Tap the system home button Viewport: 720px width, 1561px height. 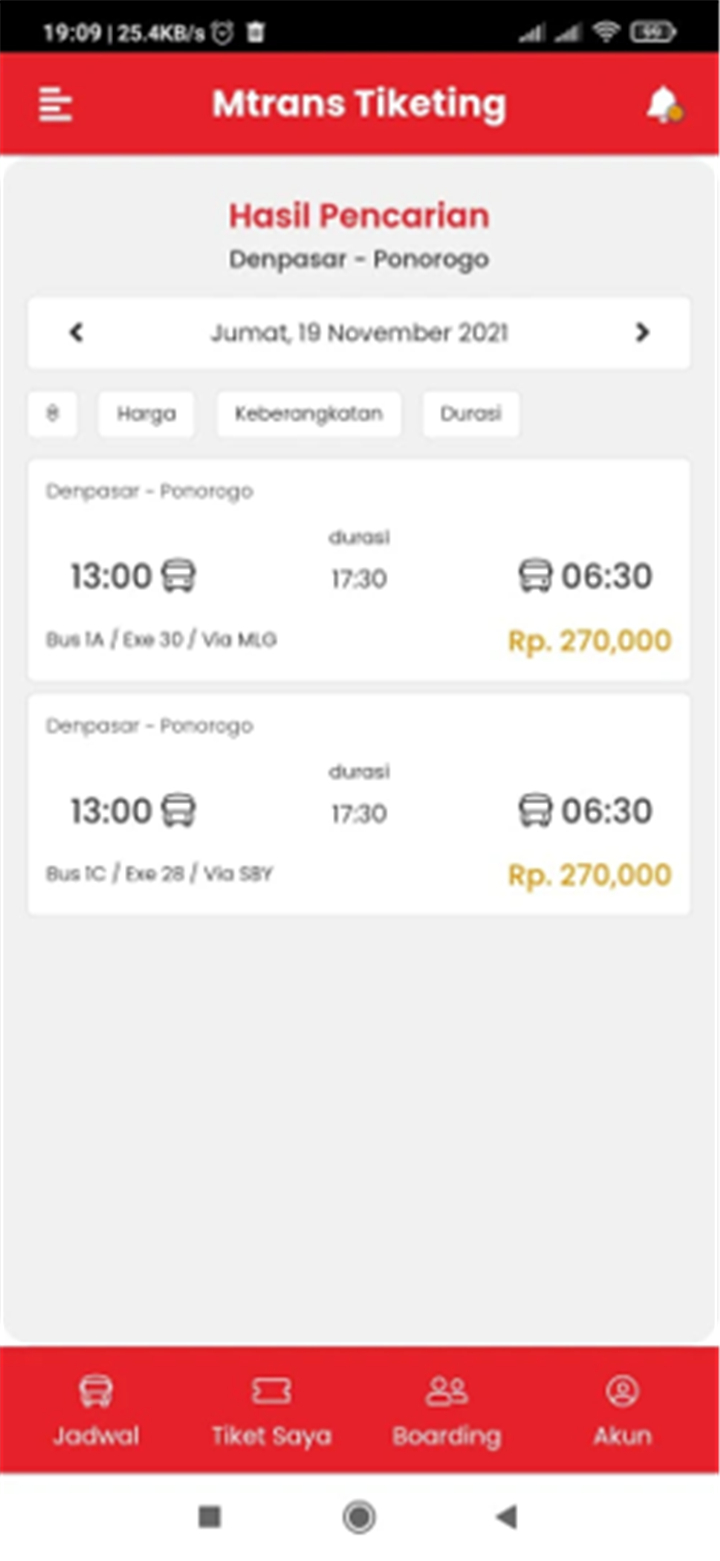359,1517
